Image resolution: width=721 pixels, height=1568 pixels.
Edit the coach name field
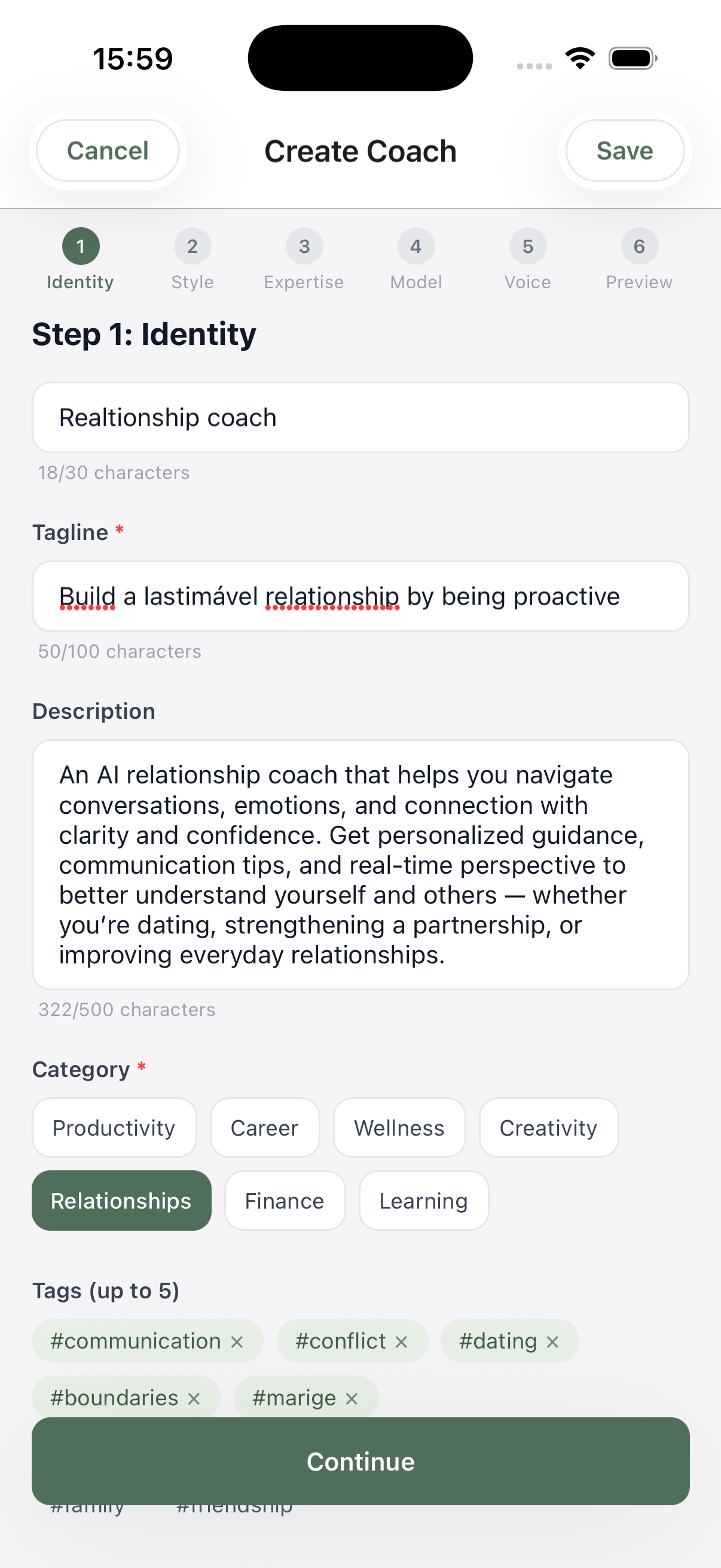pyautogui.click(x=360, y=417)
